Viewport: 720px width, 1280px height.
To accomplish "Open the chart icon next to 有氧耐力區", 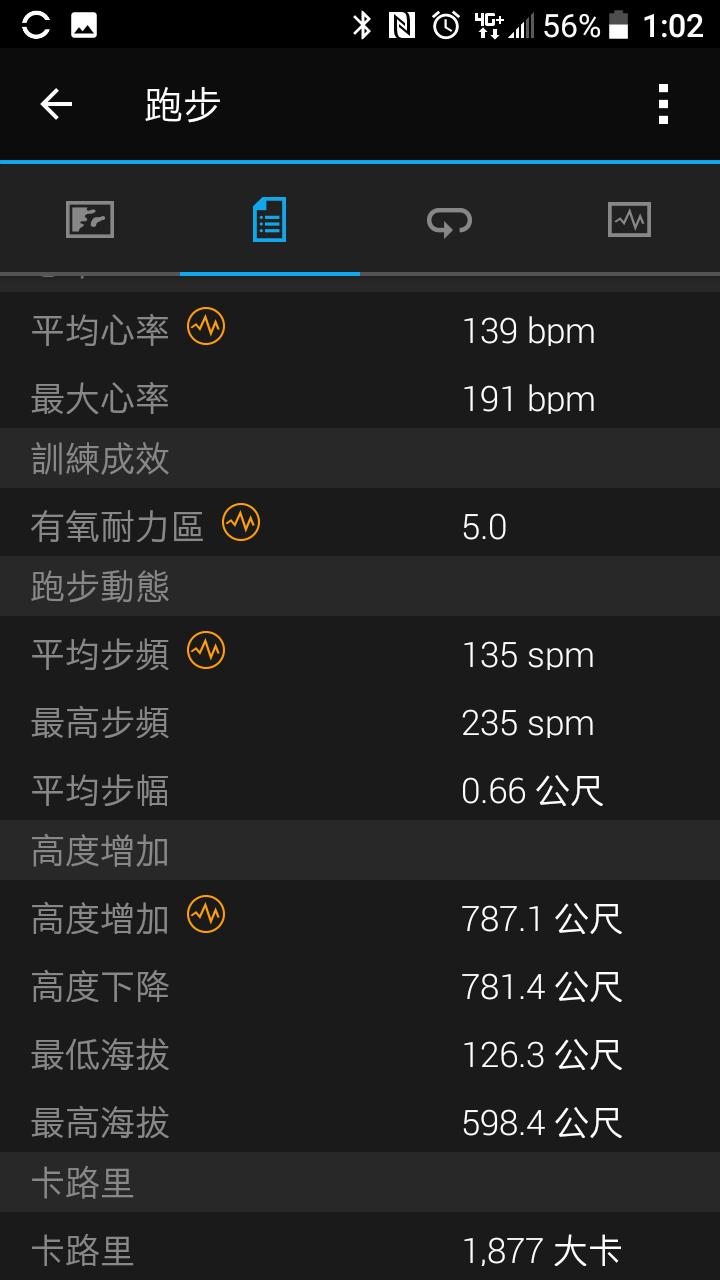I will pos(241,522).
